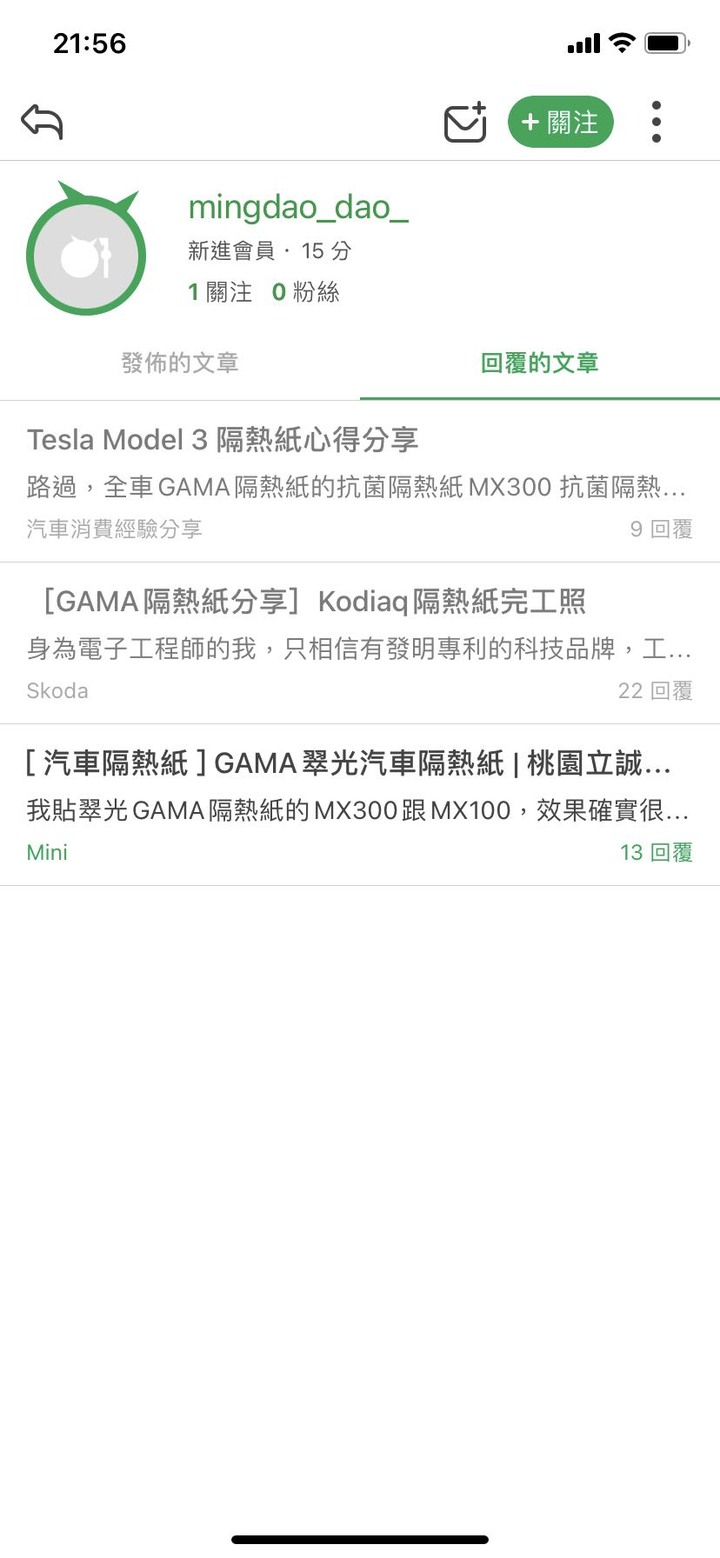Switch to the 發佈的文章 tab
The width and height of the screenshot is (720, 1558).
click(180, 363)
